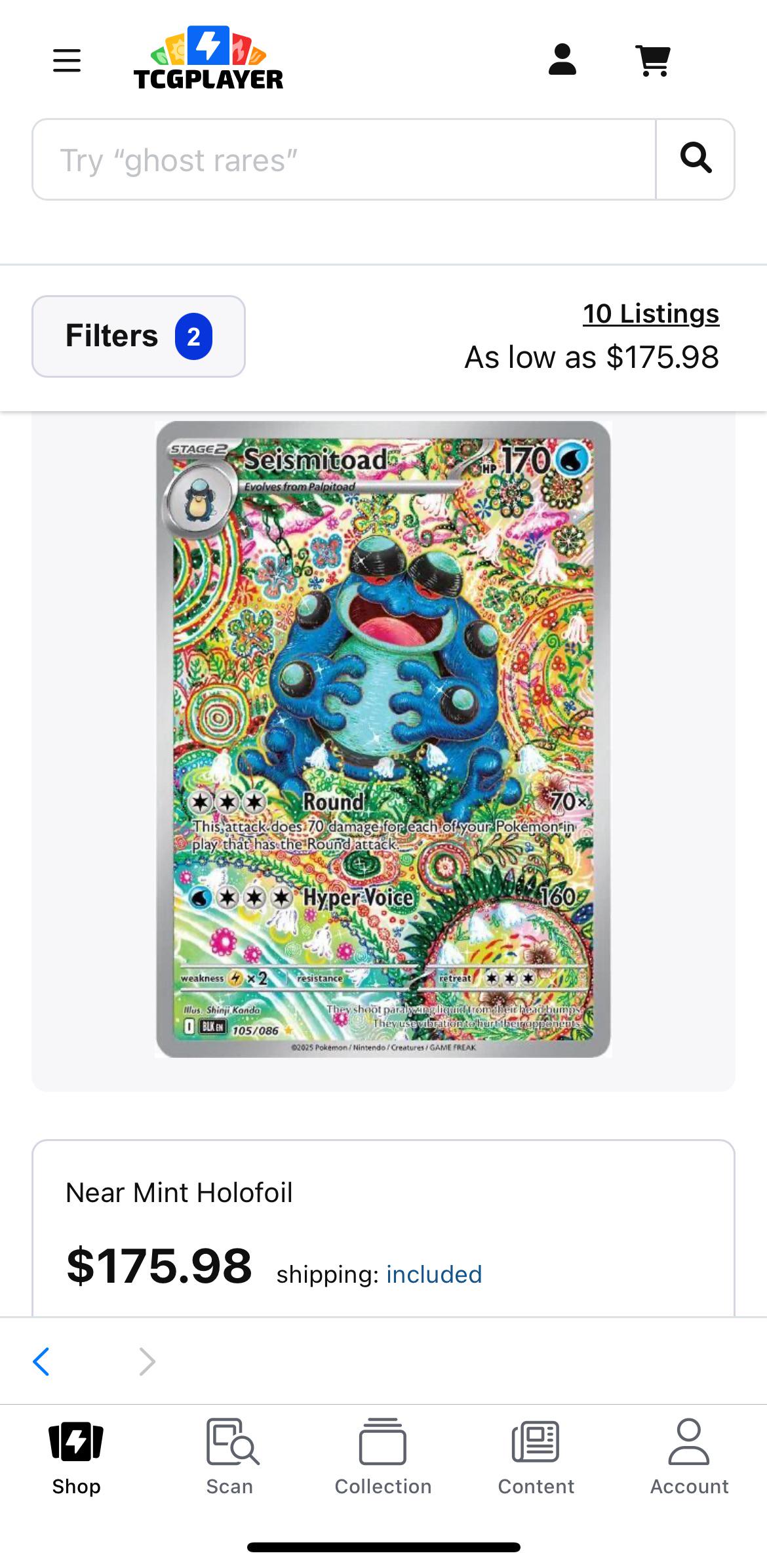Tap the TCGplayer search field
The height and width of the screenshot is (1568, 767).
(344, 159)
